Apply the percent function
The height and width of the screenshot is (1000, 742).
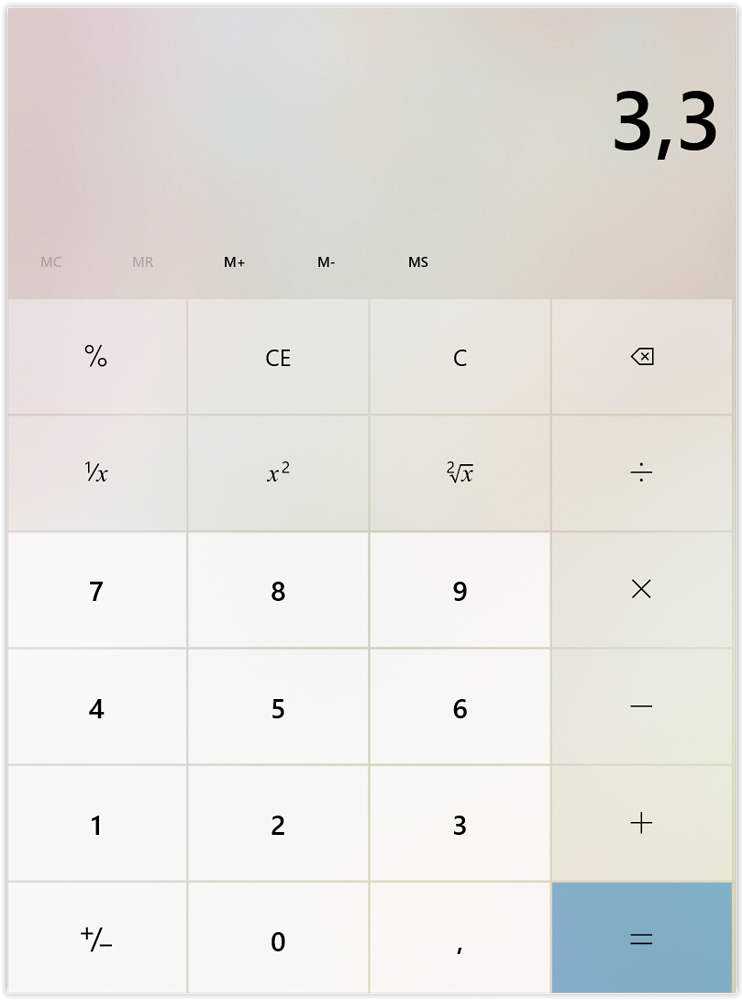click(x=96, y=357)
